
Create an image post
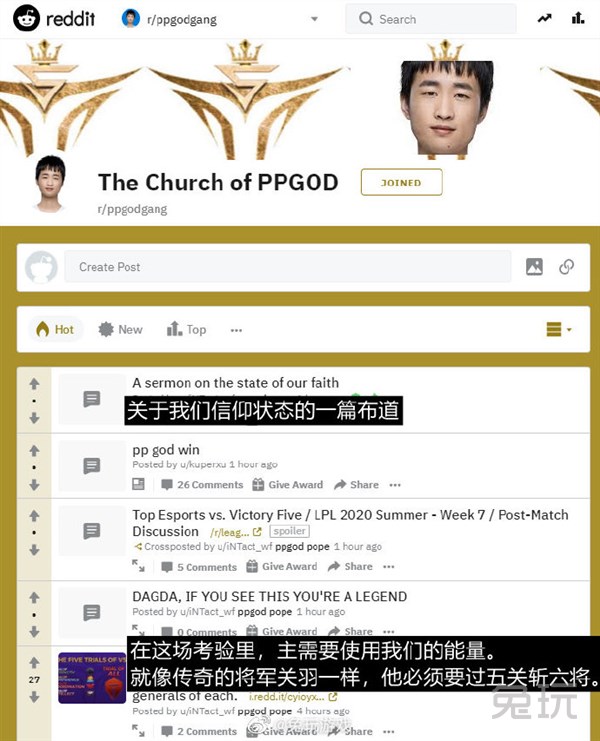pos(534,267)
